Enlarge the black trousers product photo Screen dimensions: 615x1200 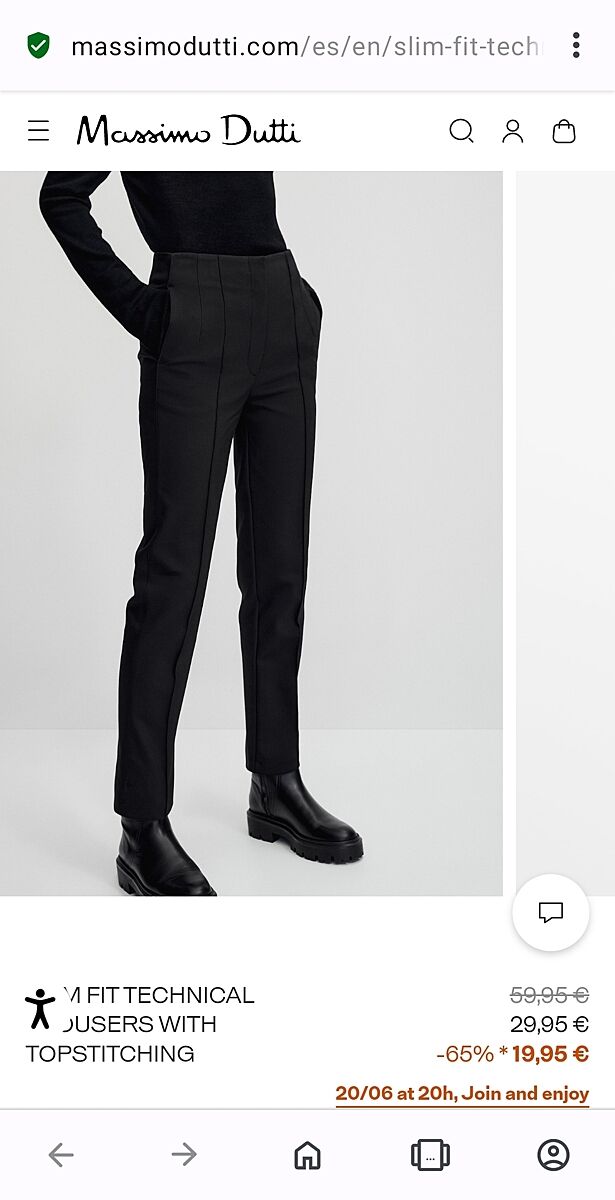coord(250,530)
